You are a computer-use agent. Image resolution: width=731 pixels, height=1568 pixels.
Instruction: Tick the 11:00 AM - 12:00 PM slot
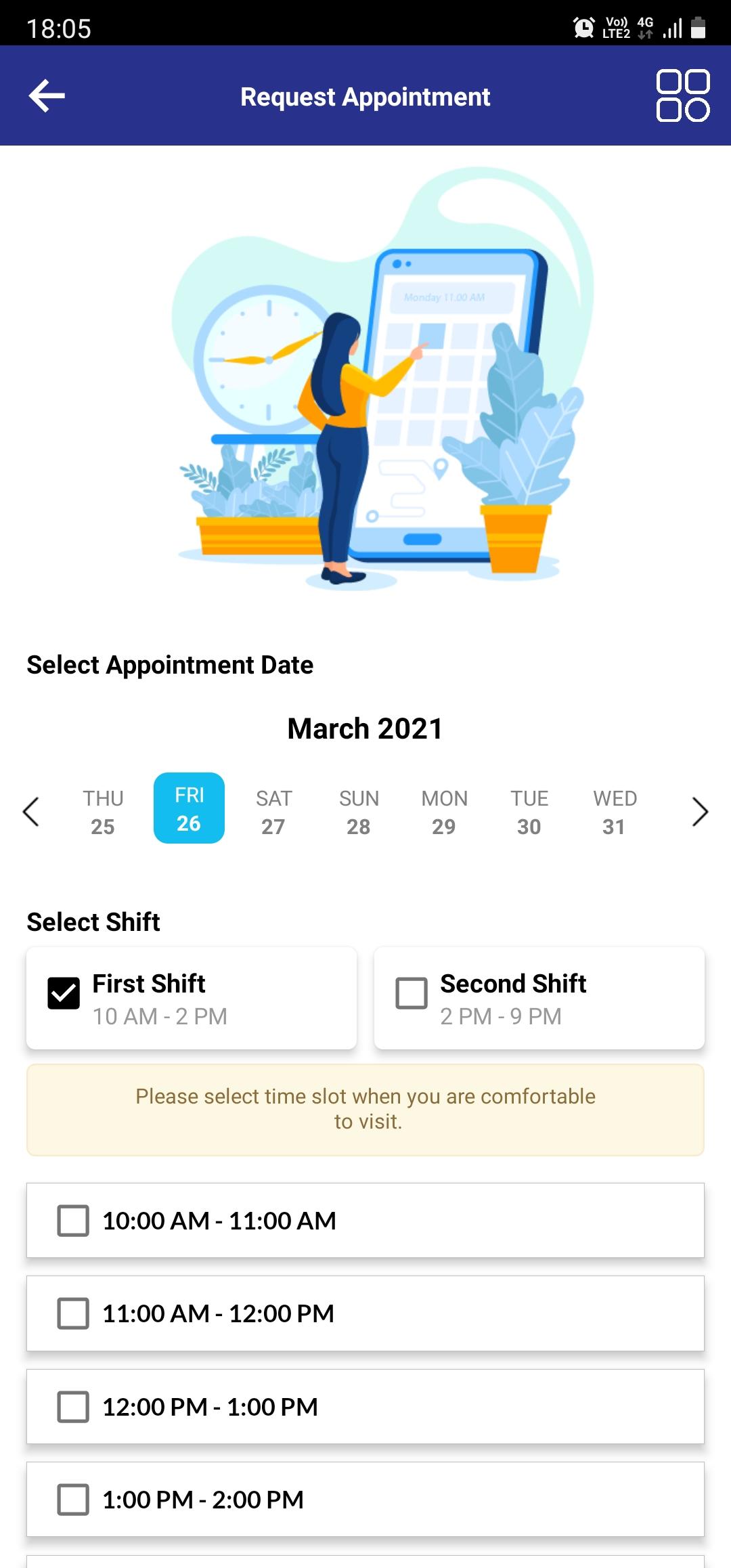[x=73, y=1313]
